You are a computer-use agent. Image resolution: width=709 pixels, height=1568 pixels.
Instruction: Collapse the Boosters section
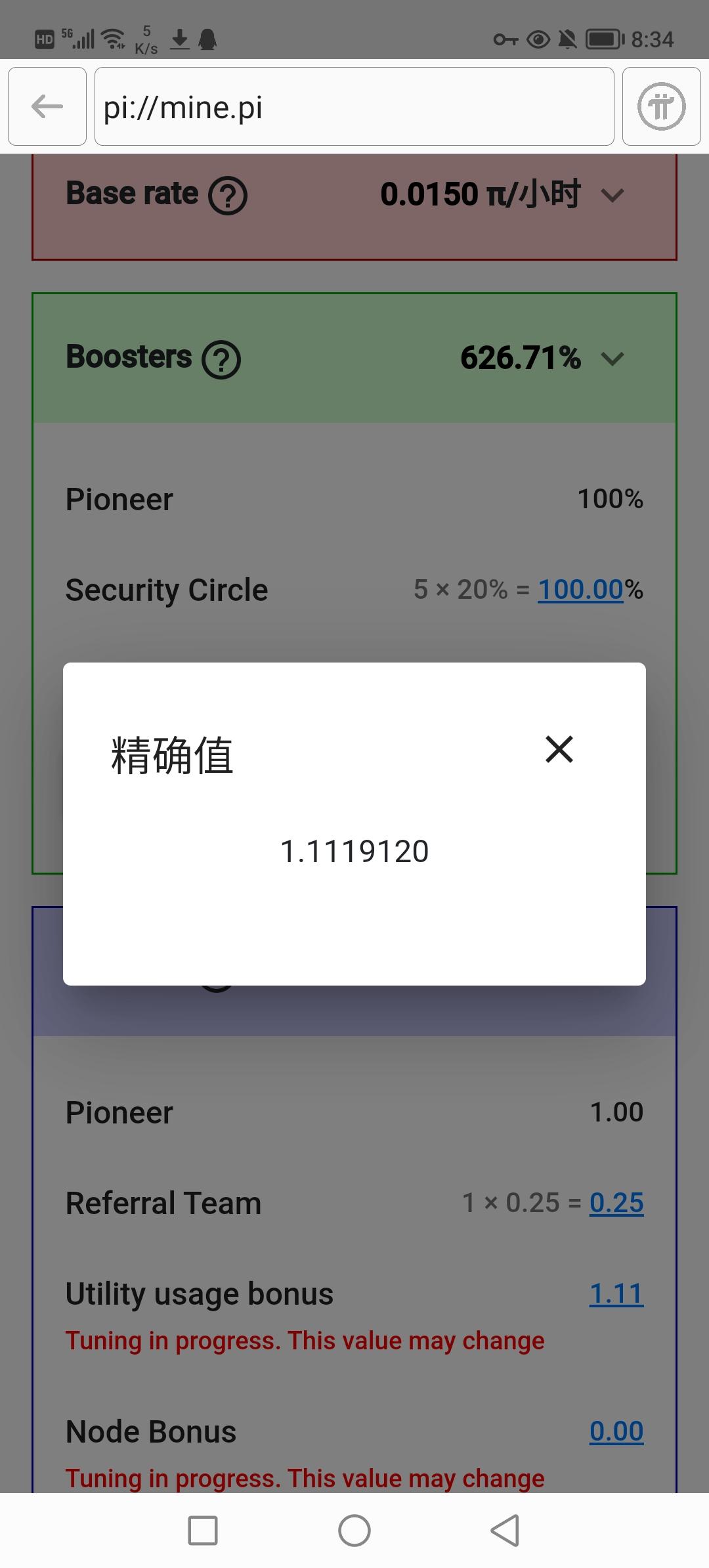tap(612, 359)
